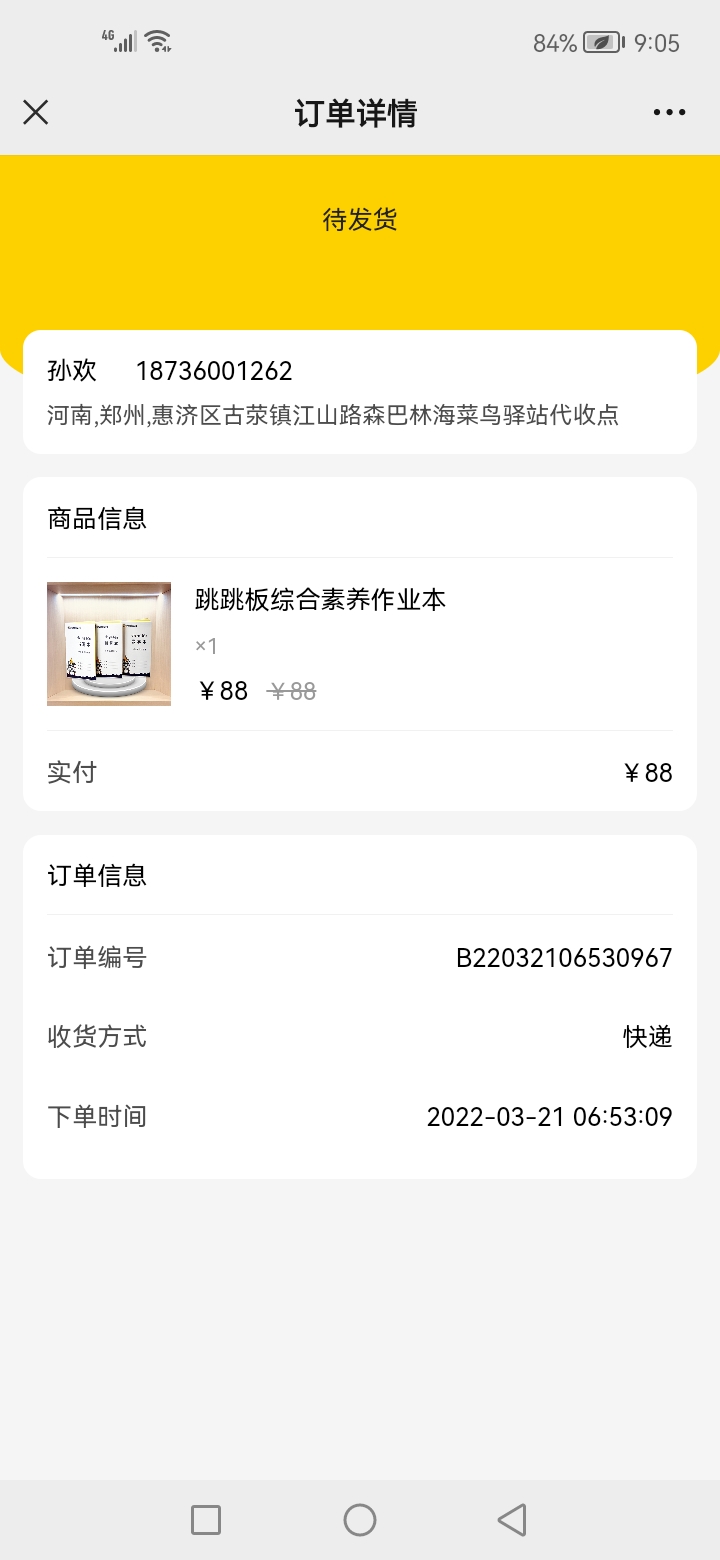Open the 跳跳板综合素养作业本 product image
The width and height of the screenshot is (720, 1560).
(109, 644)
